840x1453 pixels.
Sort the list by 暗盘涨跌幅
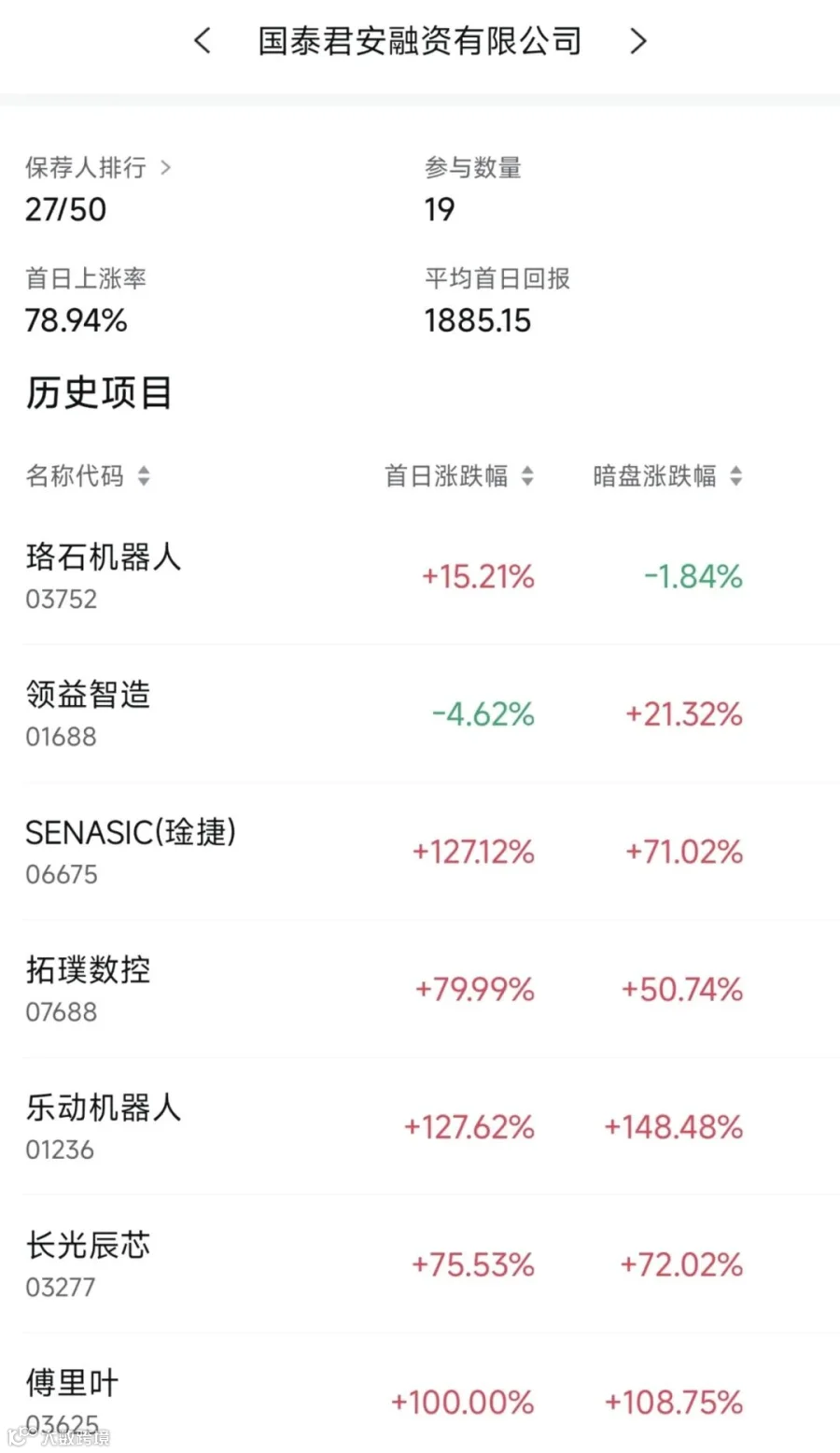click(x=668, y=475)
